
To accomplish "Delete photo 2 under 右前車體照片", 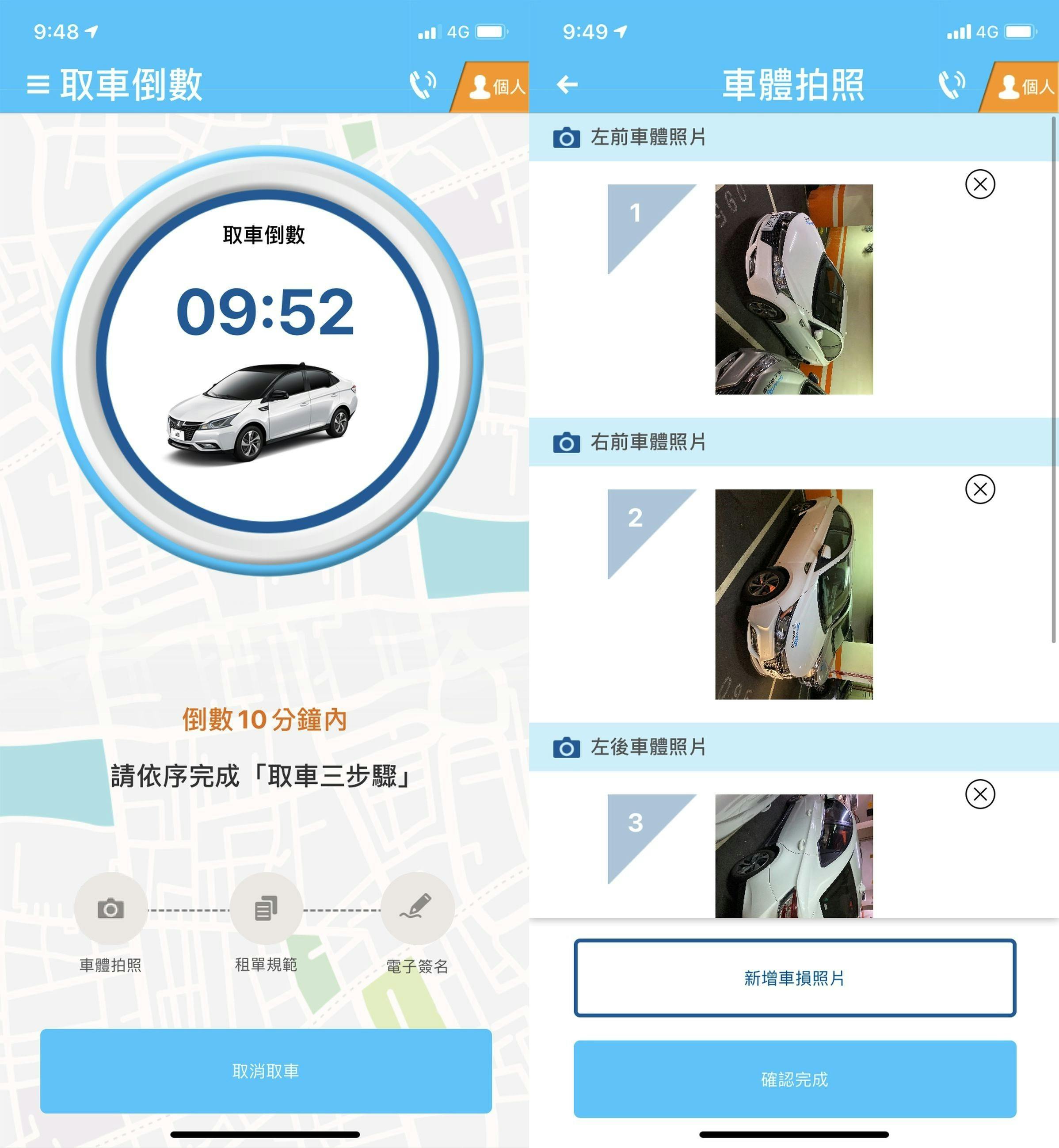I will pyautogui.click(x=980, y=489).
